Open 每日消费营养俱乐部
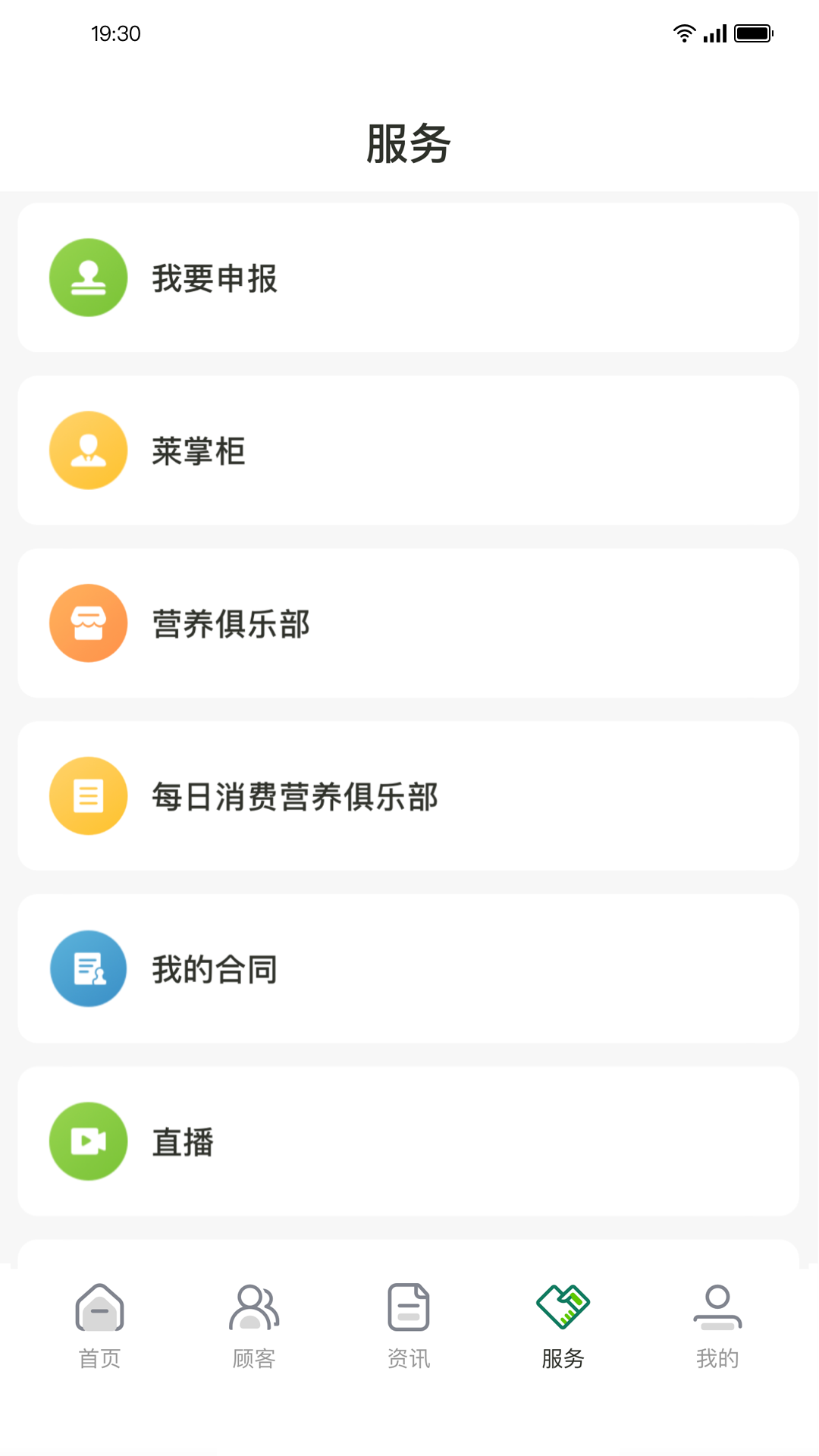Viewport: 819px width, 1456px height. (x=409, y=795)
